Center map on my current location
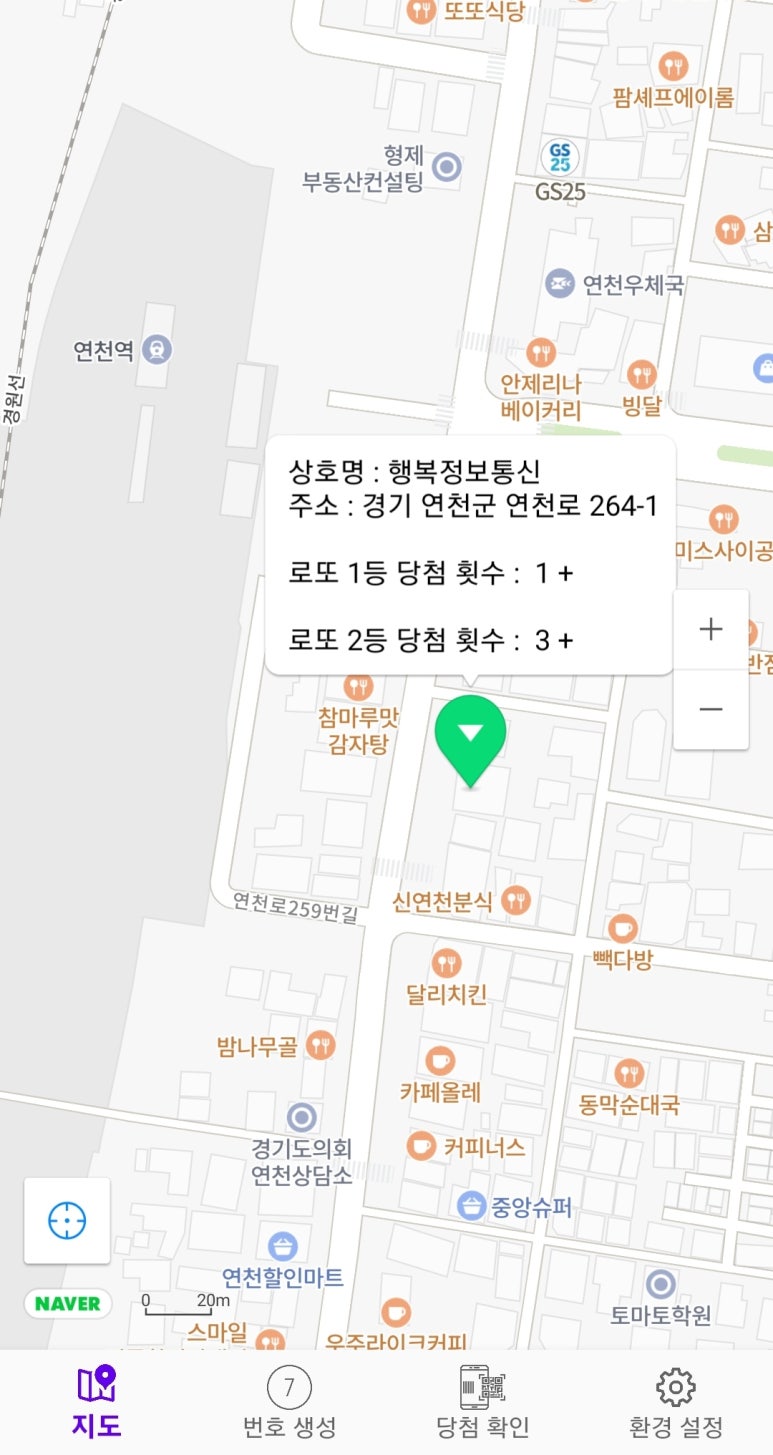This screenshot has height=1455, width=773. click(67, 1220)
